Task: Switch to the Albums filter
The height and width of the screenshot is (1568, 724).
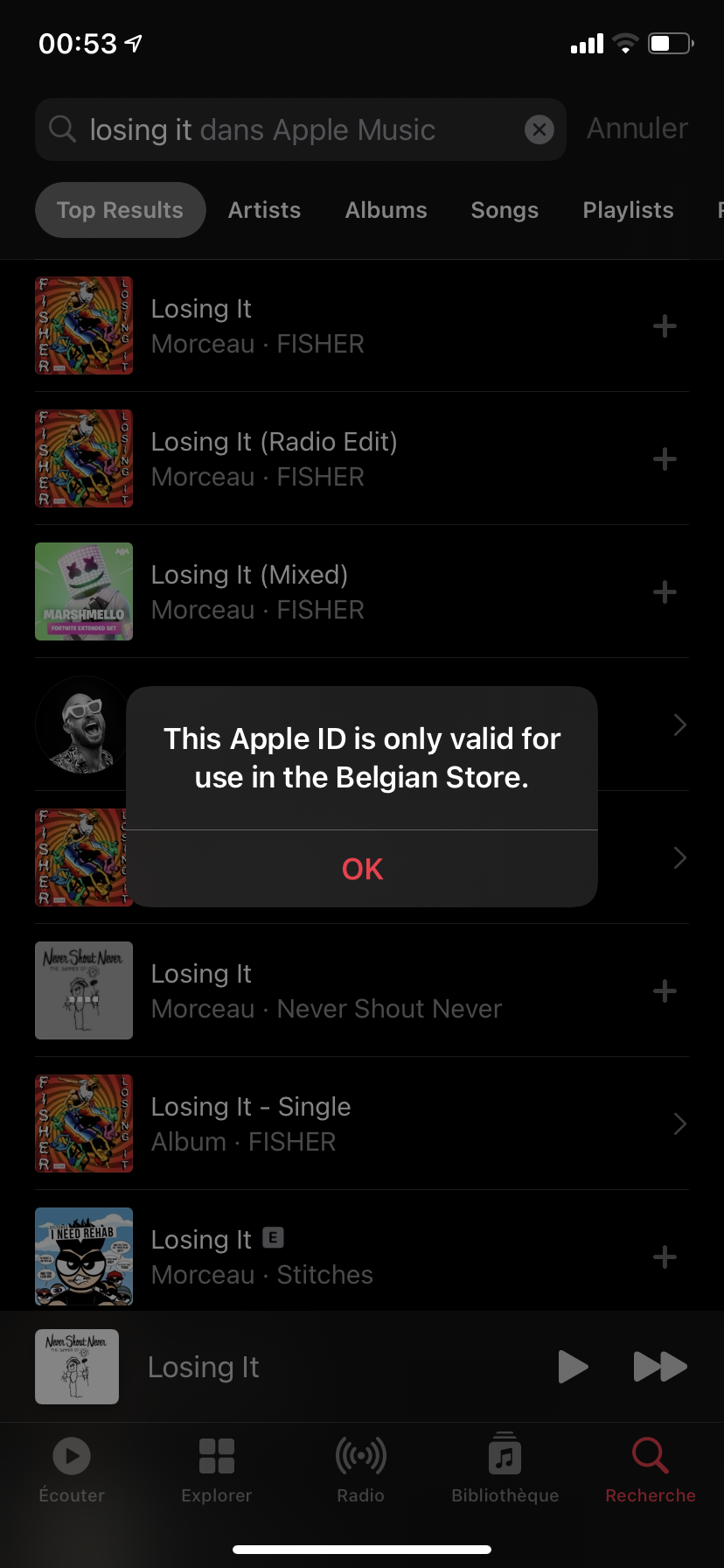Action: tap(386, 210)
